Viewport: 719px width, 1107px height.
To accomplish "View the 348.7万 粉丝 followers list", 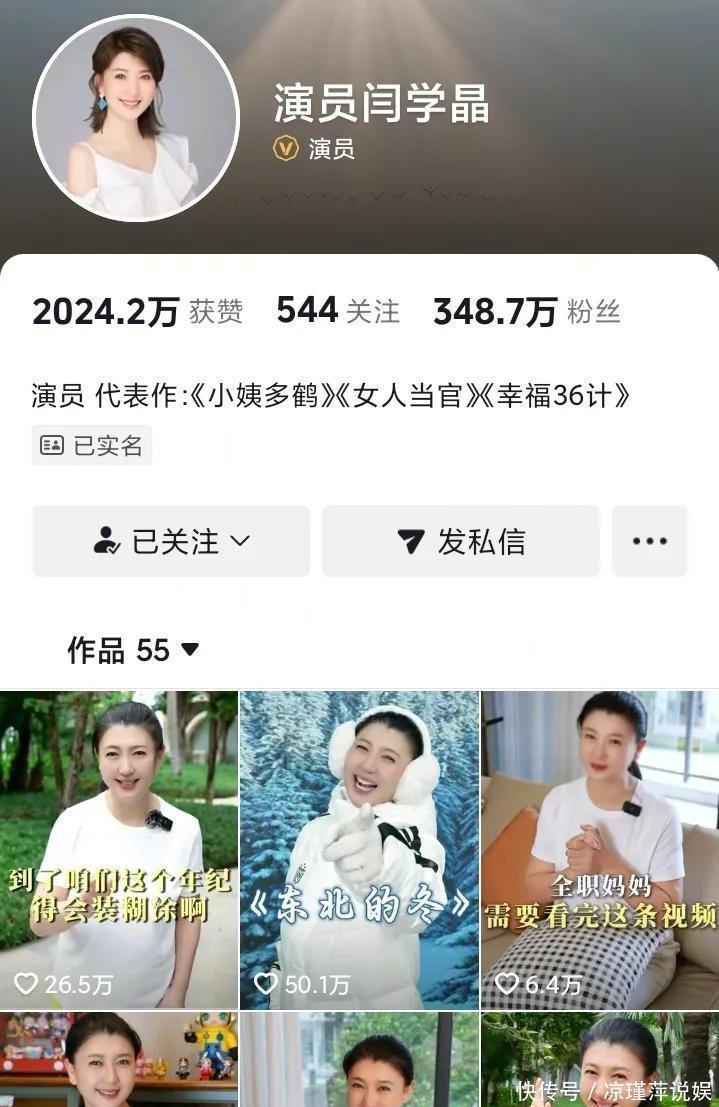I will pyautogui.click(x=526, y=312).
